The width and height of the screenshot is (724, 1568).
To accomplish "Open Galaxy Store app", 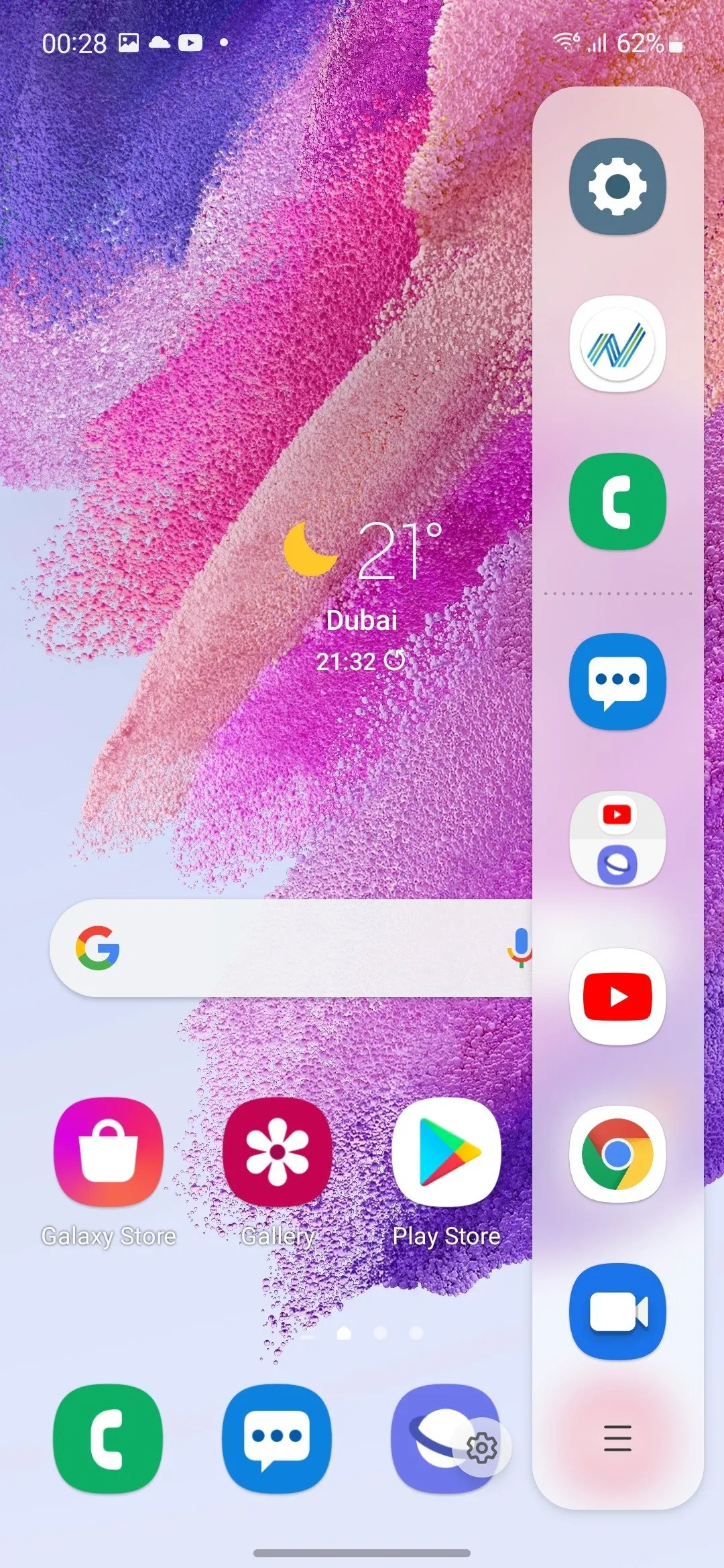I will tap(109, 1151).
